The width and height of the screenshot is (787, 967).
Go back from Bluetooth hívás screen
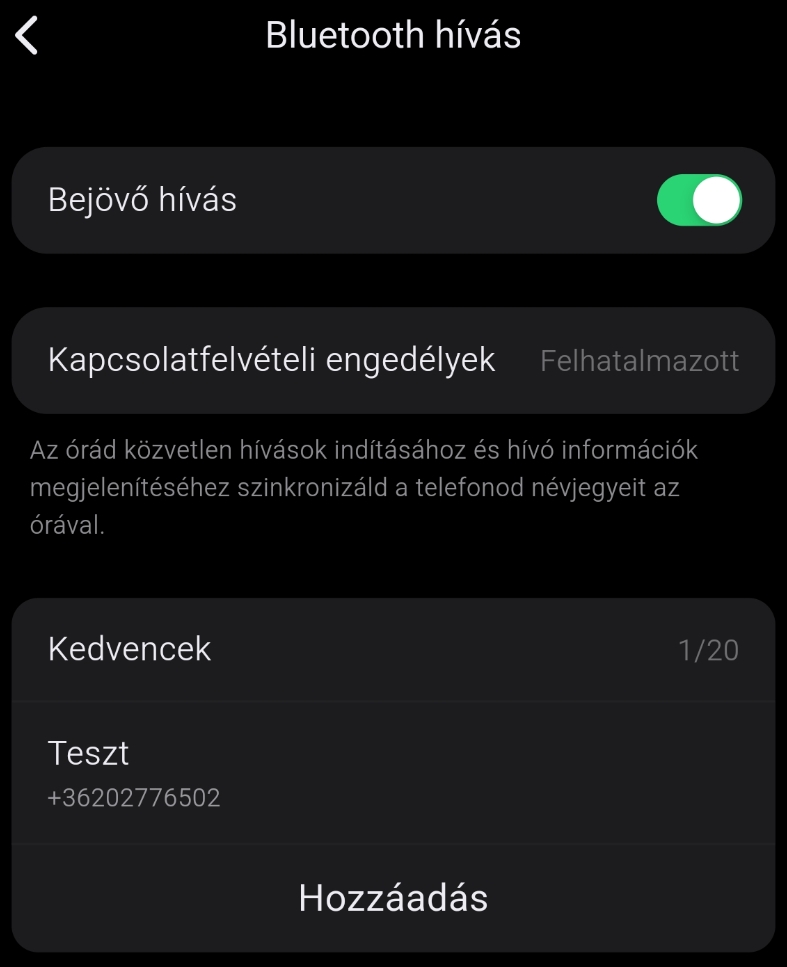click(27, 37)
